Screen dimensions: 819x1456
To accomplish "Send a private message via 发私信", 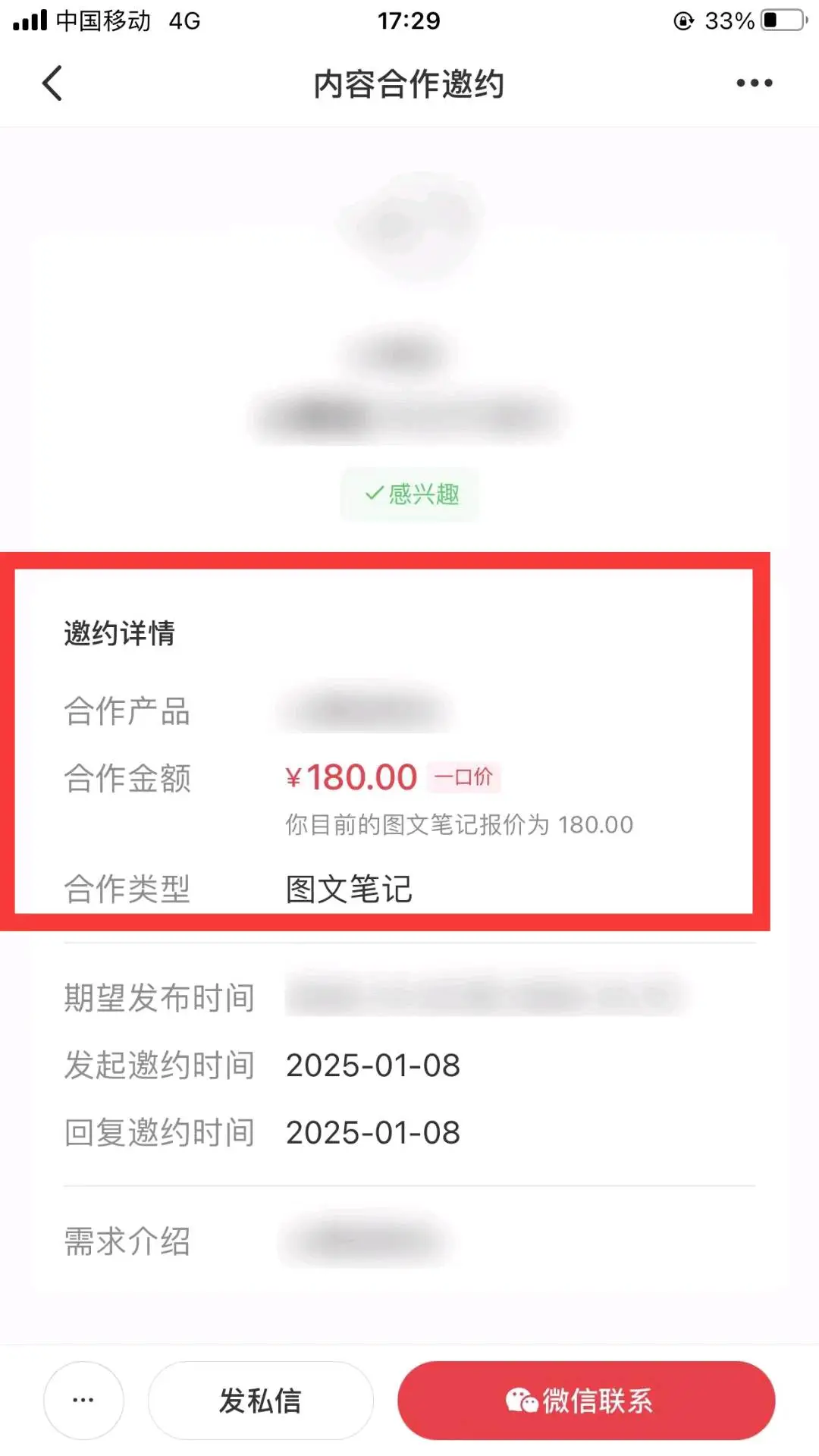I will click(x=260, y=1400).
